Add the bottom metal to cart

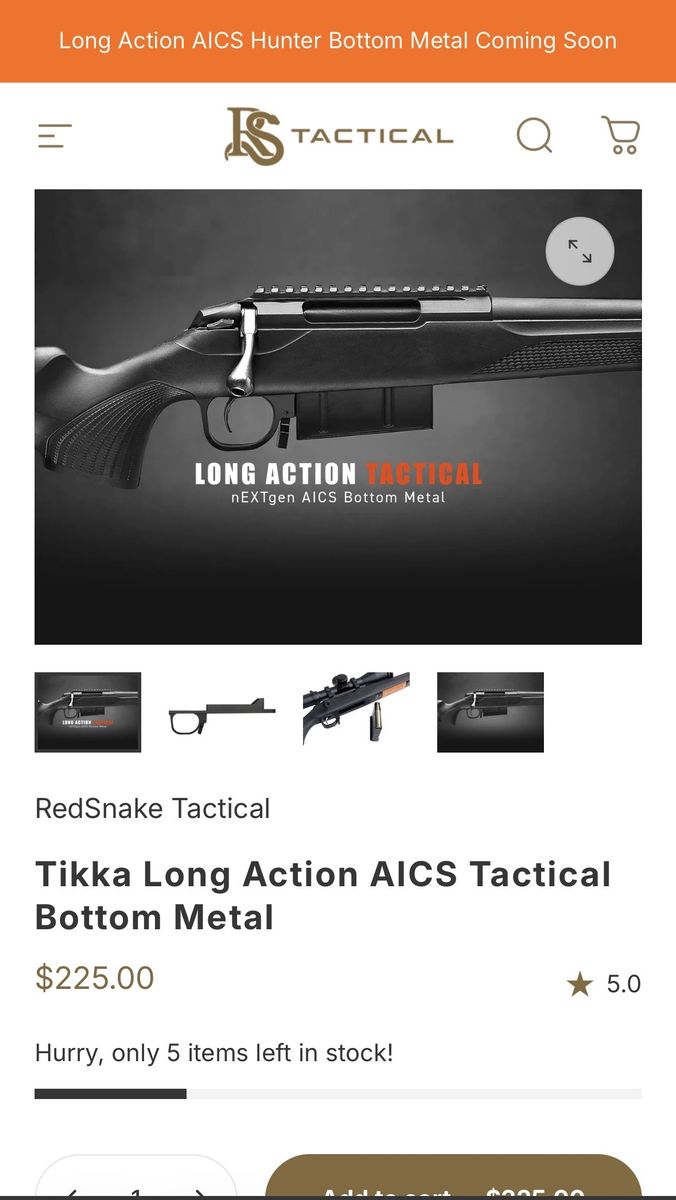tap(453, 1185)
